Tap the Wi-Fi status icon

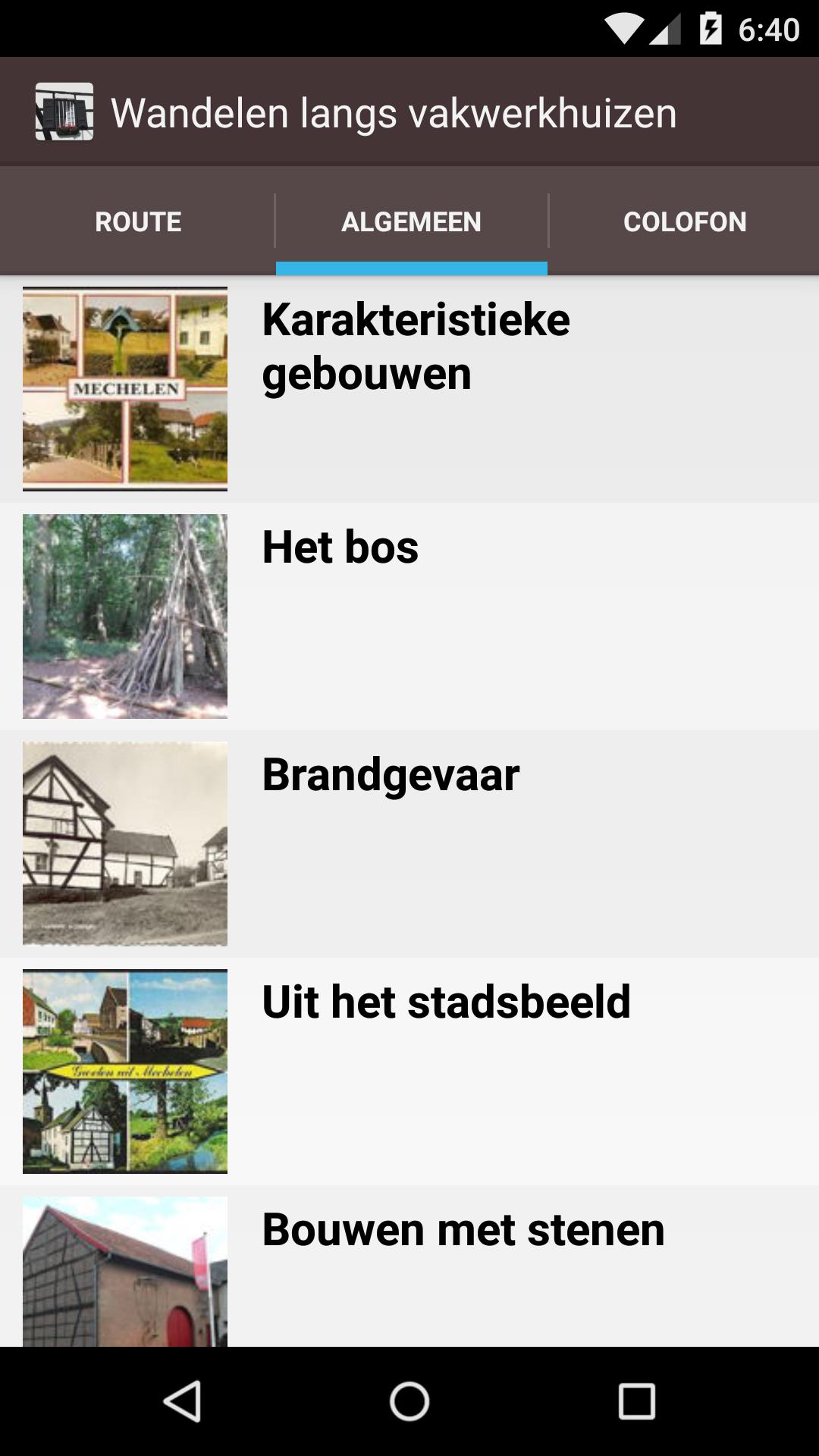pyautogui.click(x=623, y=28)
